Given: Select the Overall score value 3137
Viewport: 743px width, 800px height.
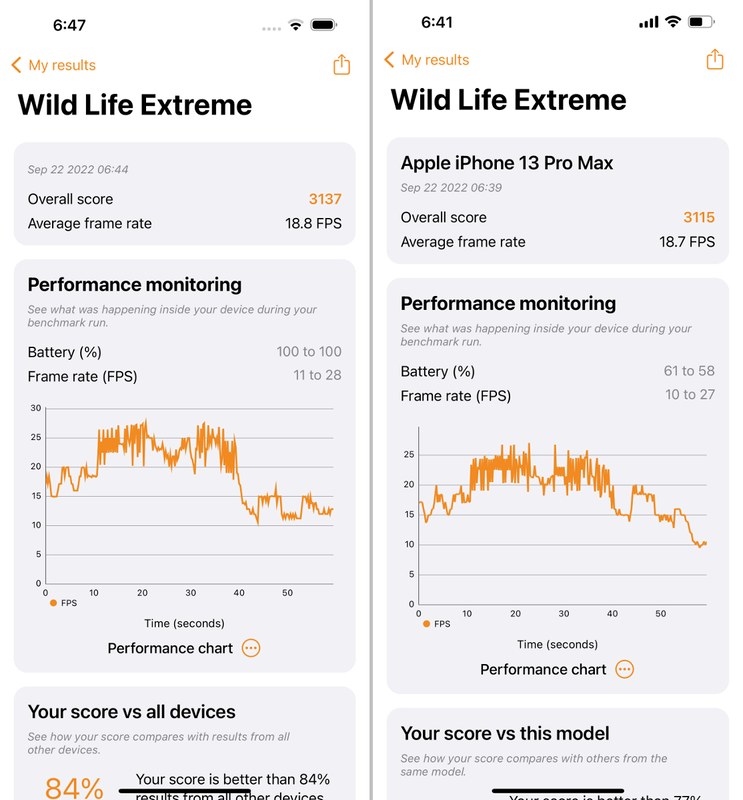Looking at the screenshot, I should (326, 198).
